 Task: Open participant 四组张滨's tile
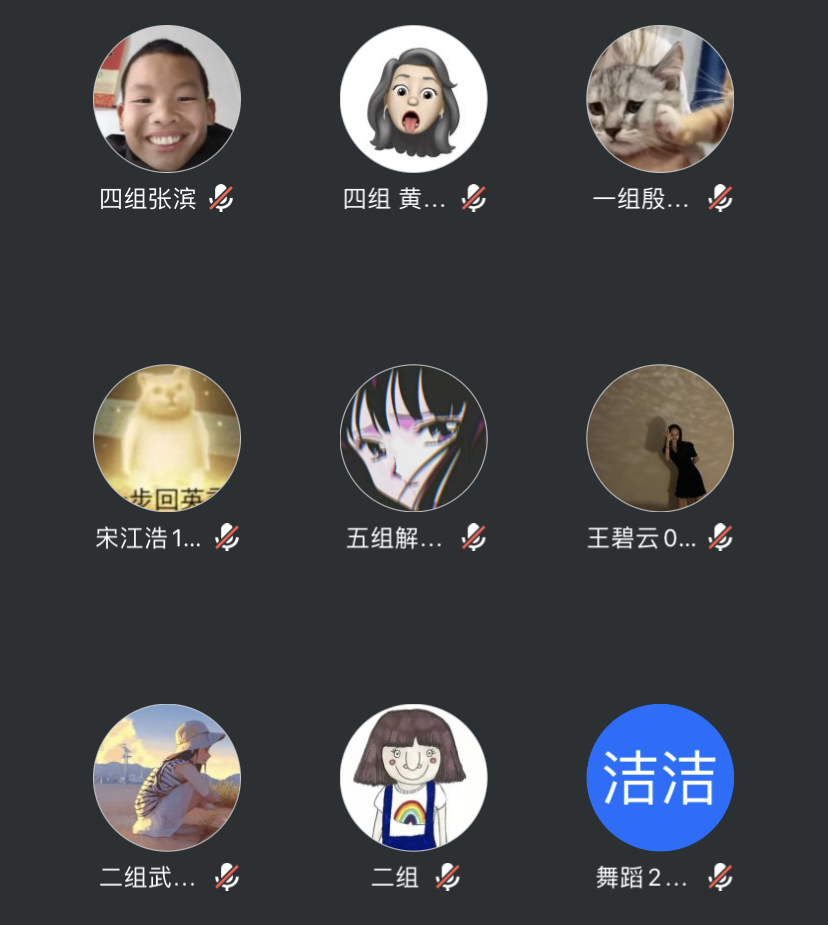[x=167, y=99]
